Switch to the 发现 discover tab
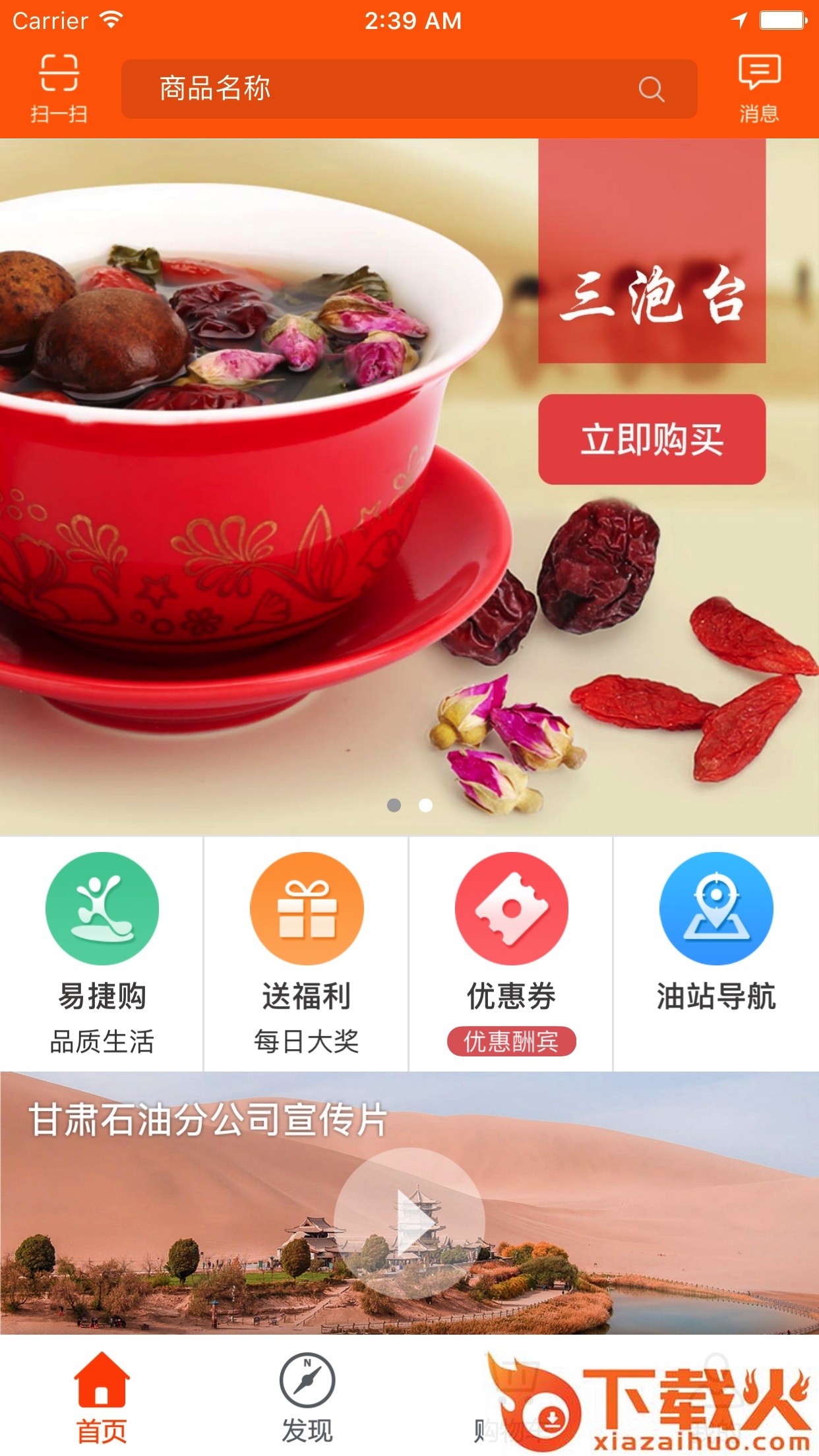The height and width of the screenshot is (1456, 819). tap(307, 1397)
